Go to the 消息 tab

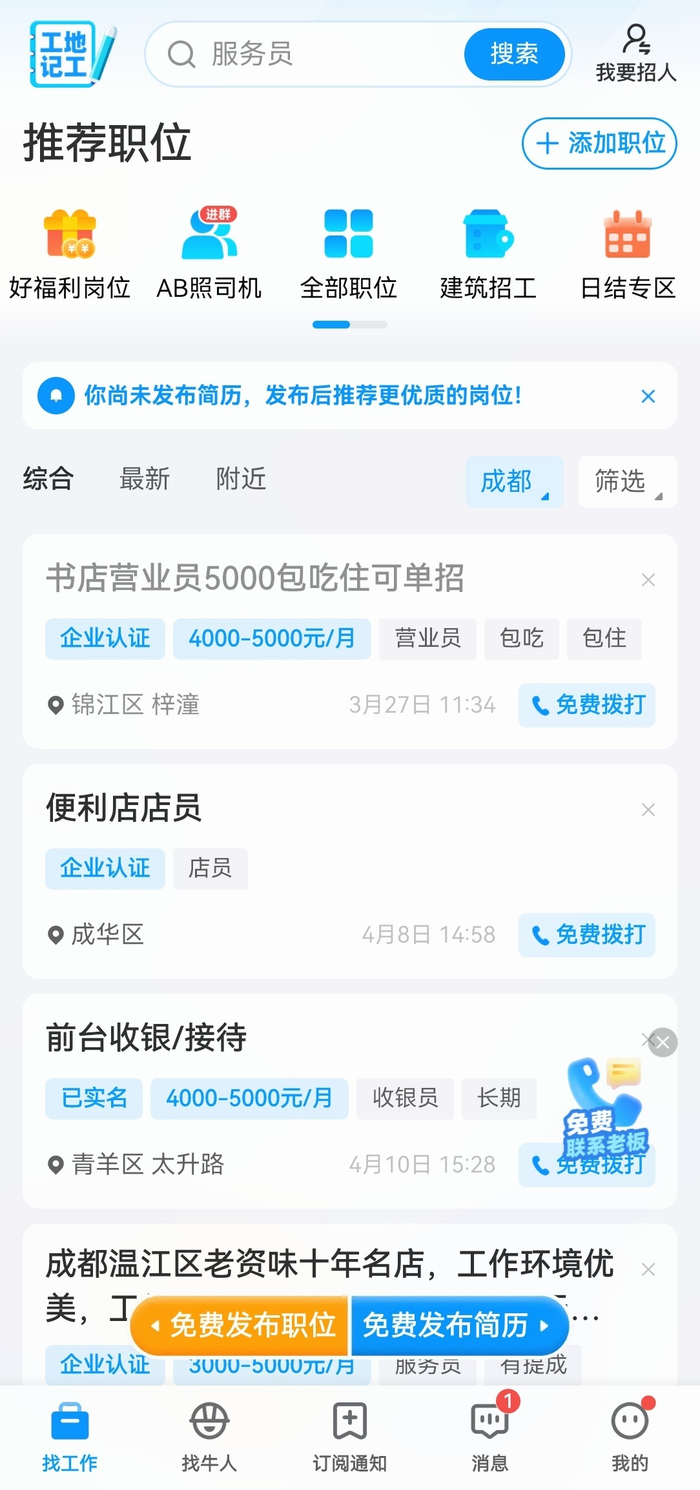(x=490, y=1437)
